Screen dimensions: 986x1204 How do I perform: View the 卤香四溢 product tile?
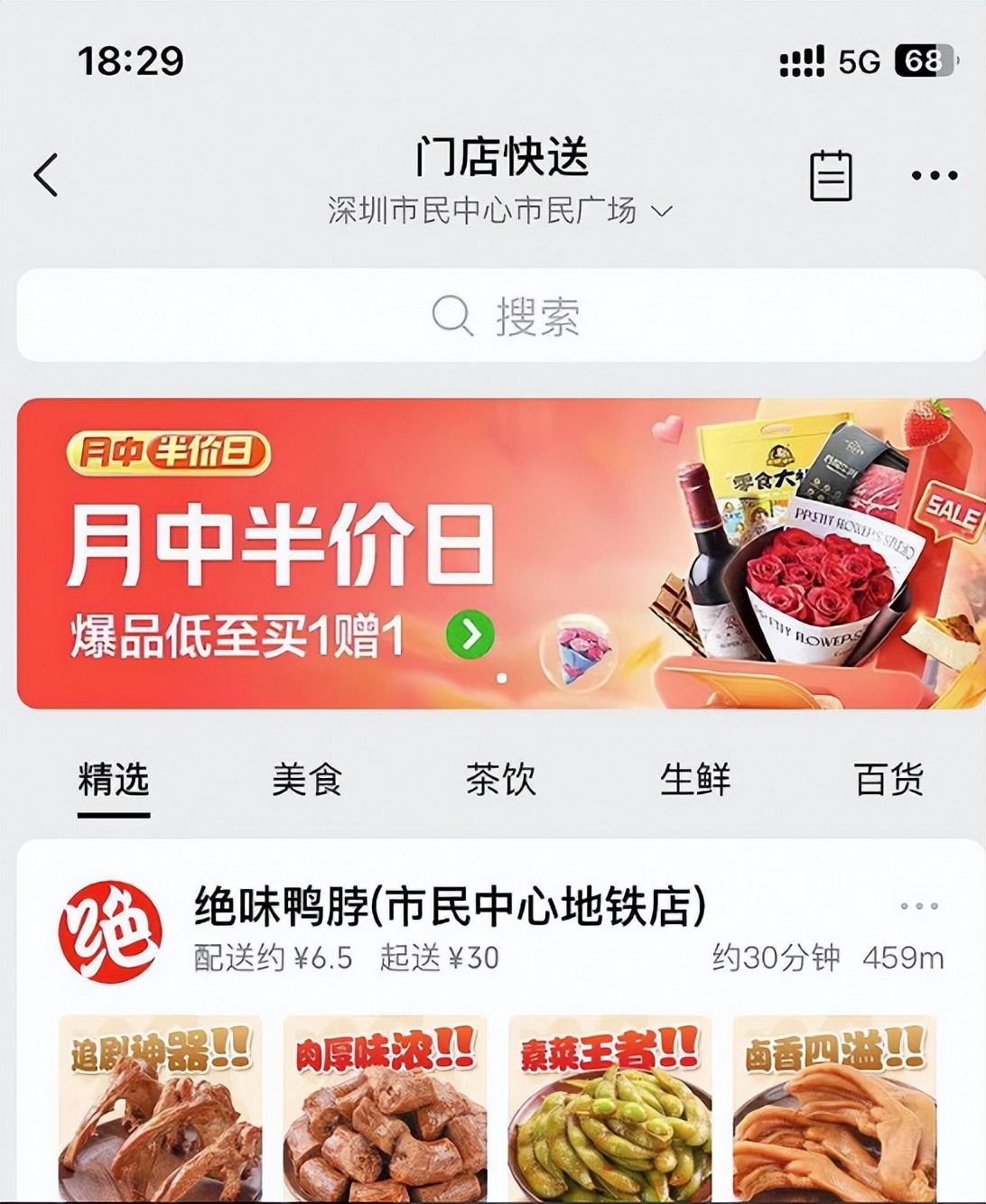pyautogui.click(x=834, y=1108)
